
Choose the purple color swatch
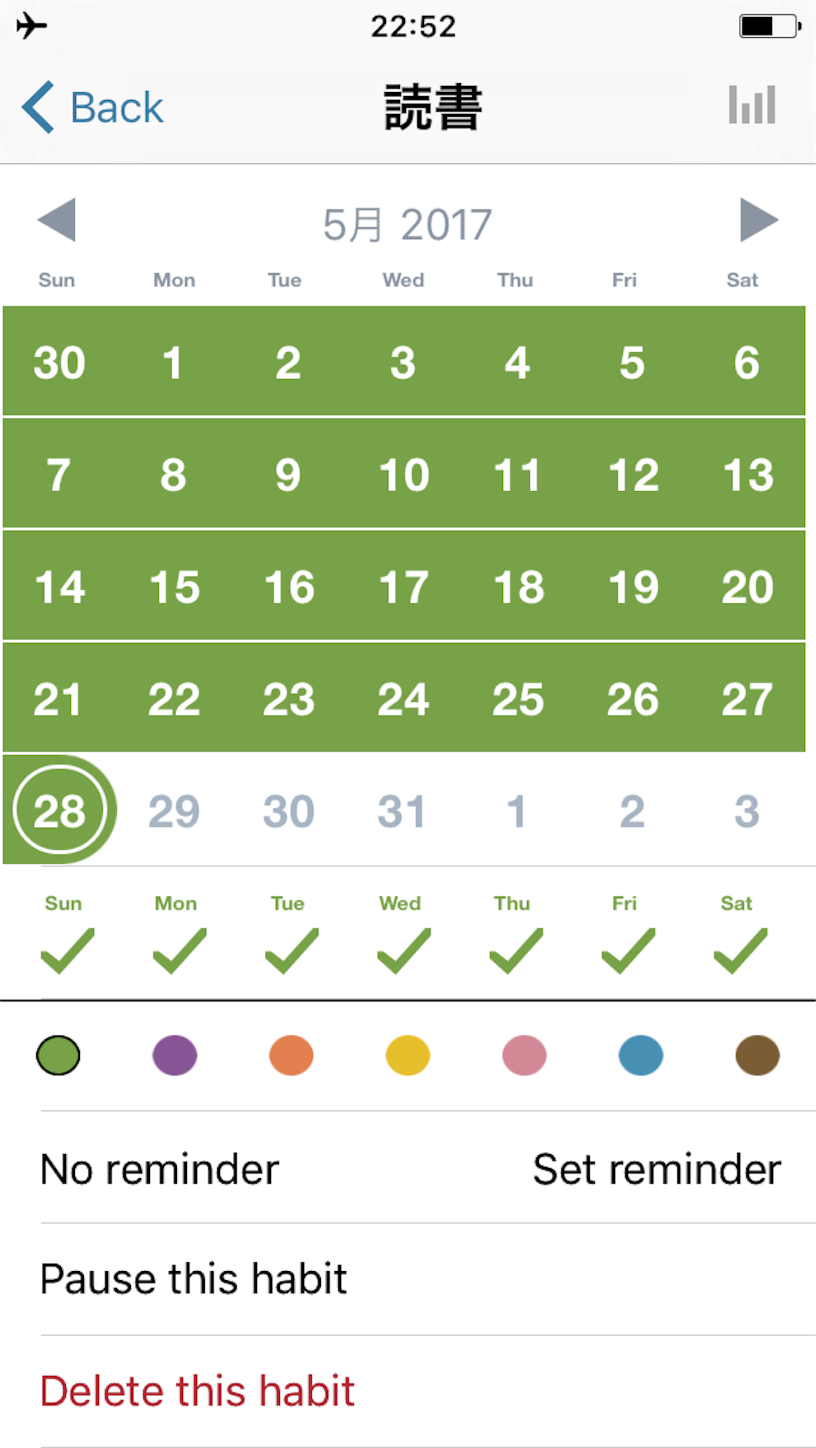coord(175,1055)
